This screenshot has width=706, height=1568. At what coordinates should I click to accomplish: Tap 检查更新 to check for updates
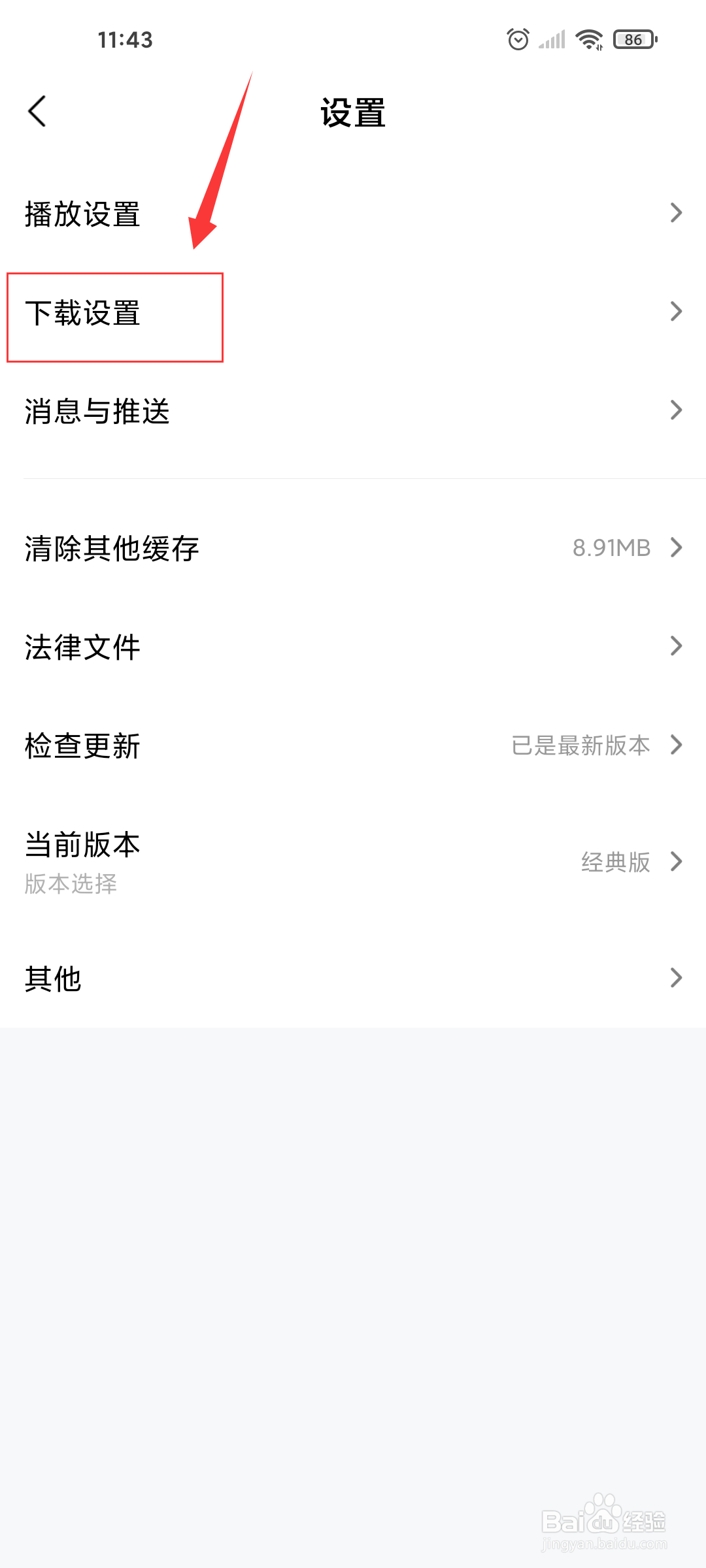(81, 745)
